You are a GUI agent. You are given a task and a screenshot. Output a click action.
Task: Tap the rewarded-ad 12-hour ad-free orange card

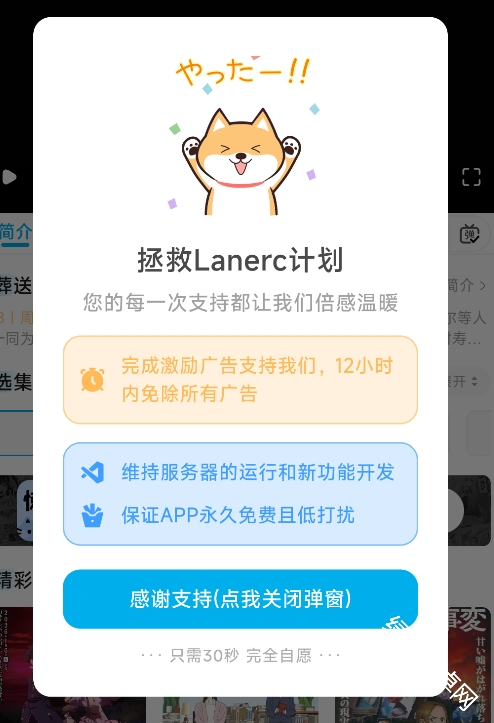pyautogui.click(x=240, y=380)
